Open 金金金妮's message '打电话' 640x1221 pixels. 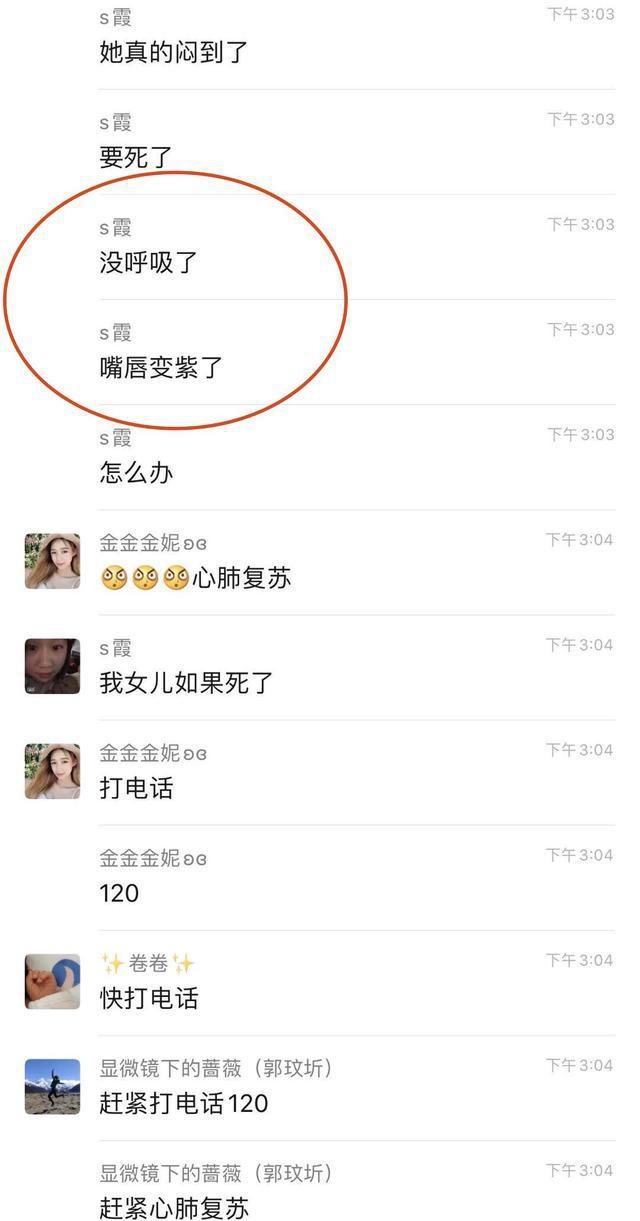coord(137,788)
